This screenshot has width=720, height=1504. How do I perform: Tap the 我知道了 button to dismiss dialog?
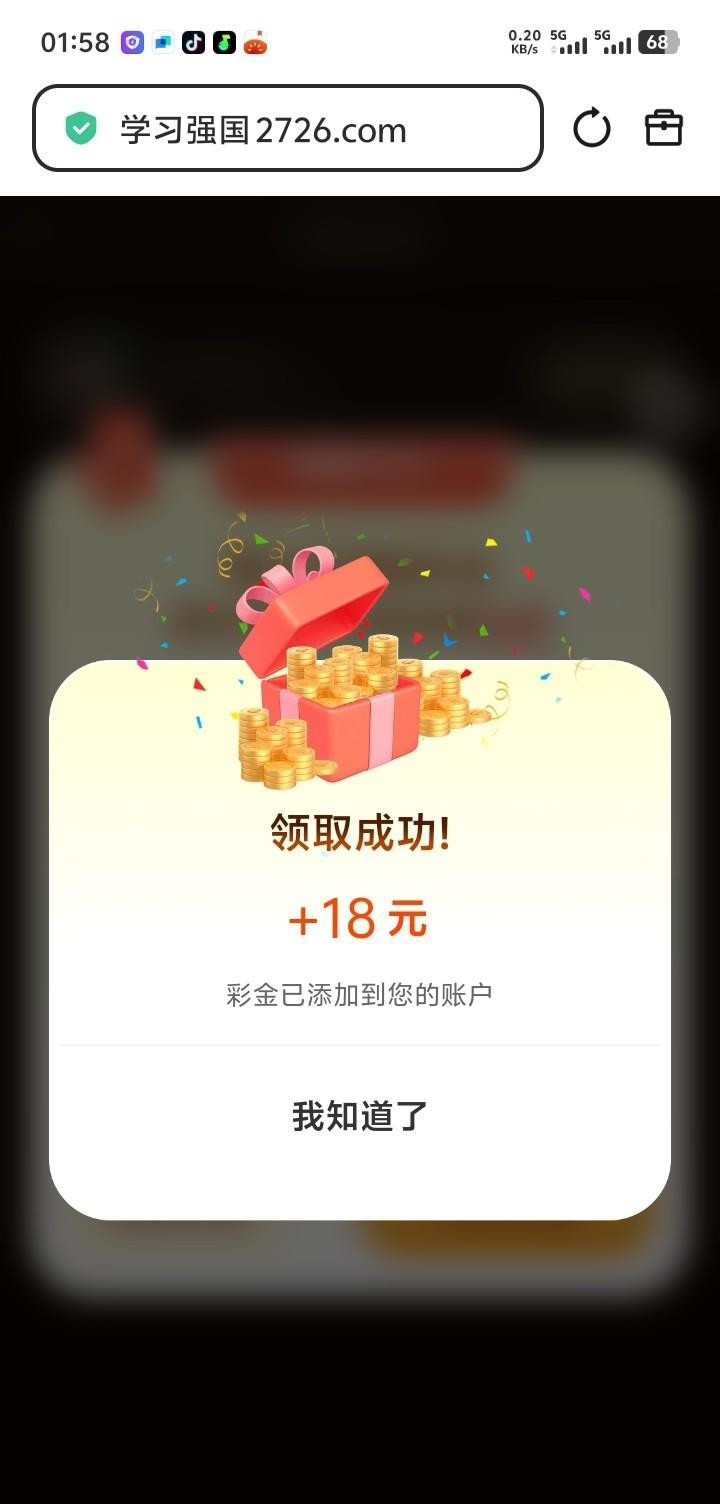(x=360, y=1116)
